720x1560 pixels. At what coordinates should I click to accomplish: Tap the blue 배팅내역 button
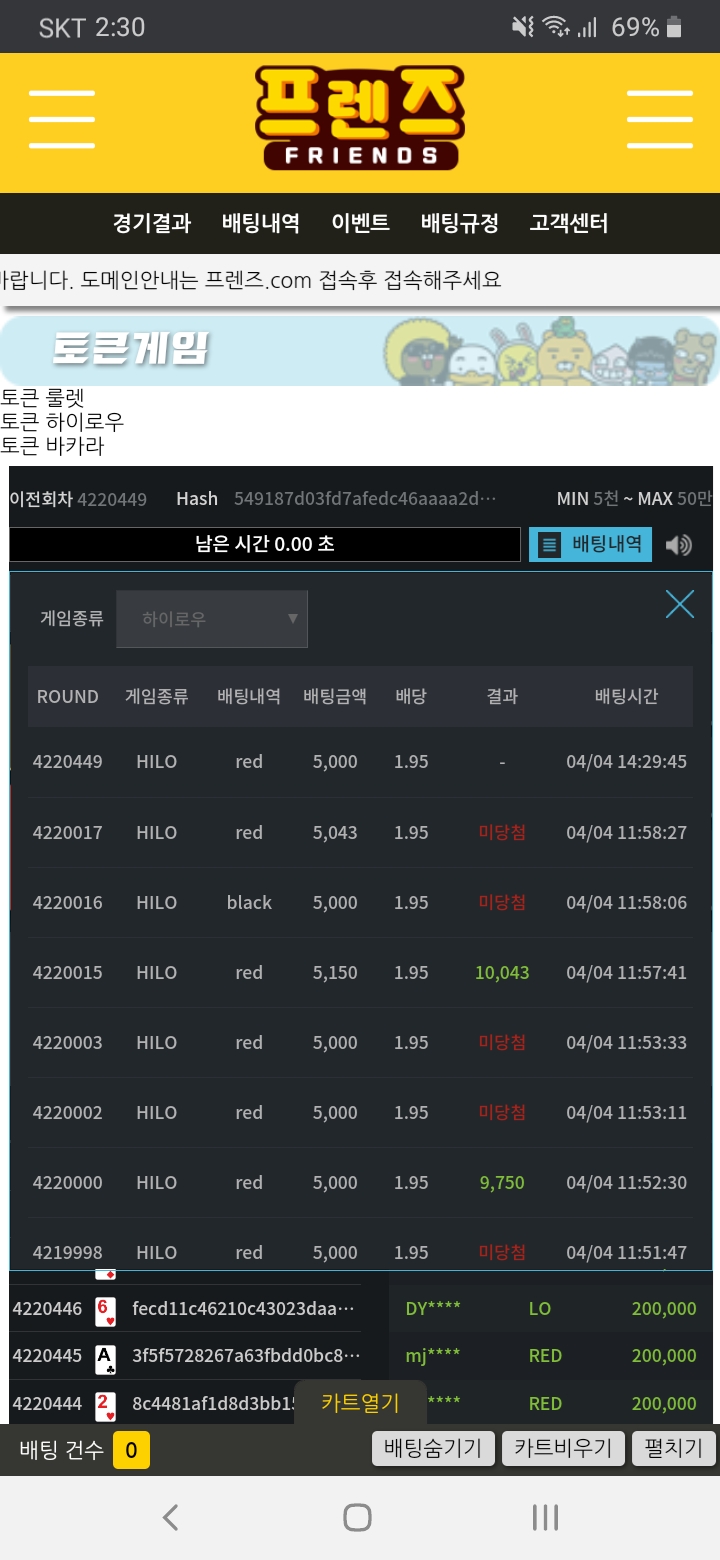[591, 545]
